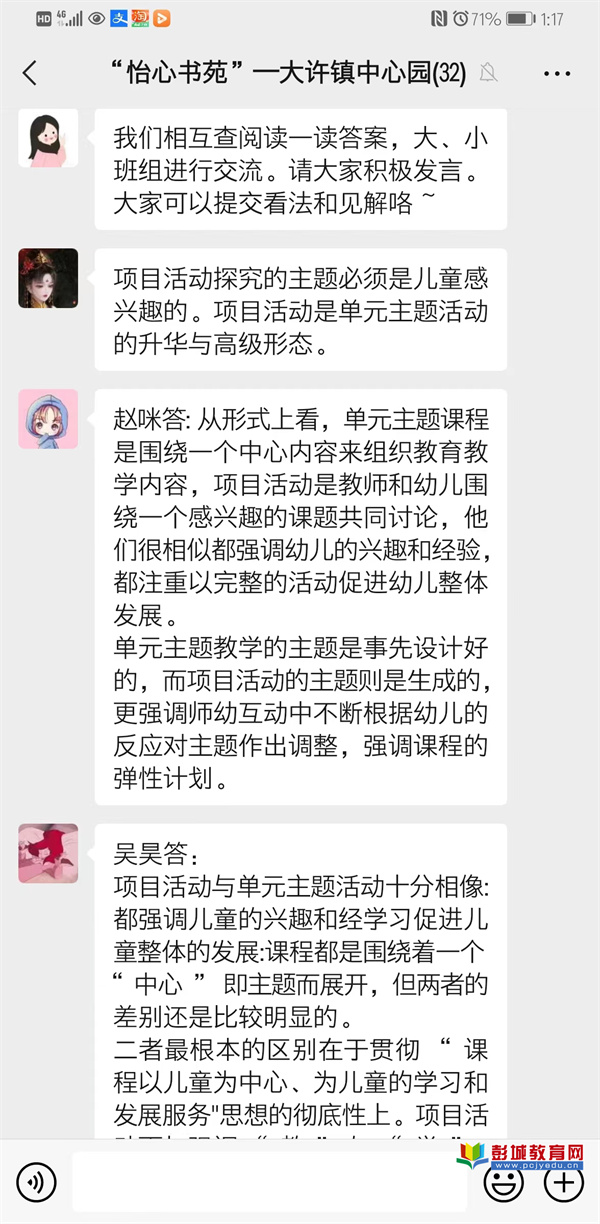View profile of 赵咪's pink-hooded avatar
This screenshot has height=1224, width=600.
(48, 418)
